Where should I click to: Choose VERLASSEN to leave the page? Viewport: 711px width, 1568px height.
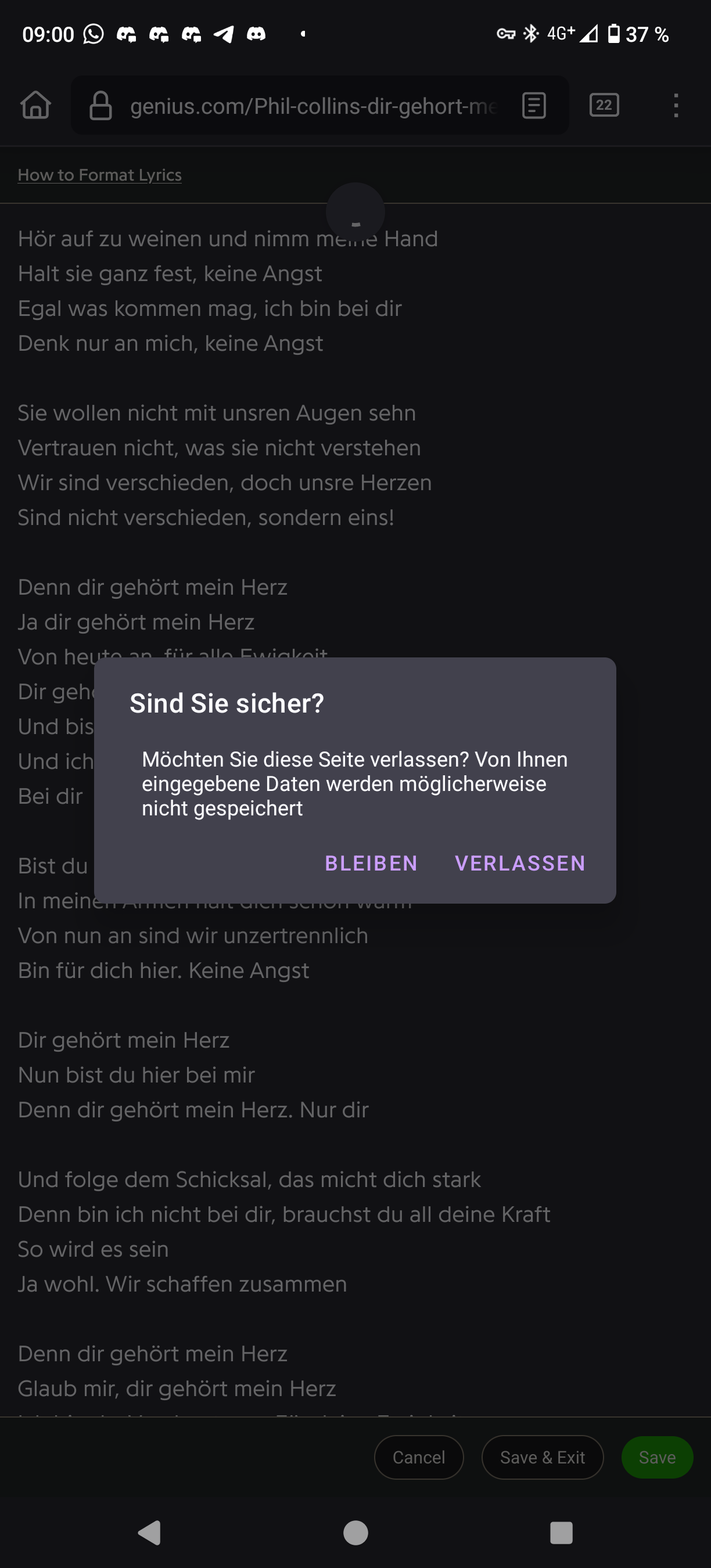pyautogui.click(x=520, y=862)
